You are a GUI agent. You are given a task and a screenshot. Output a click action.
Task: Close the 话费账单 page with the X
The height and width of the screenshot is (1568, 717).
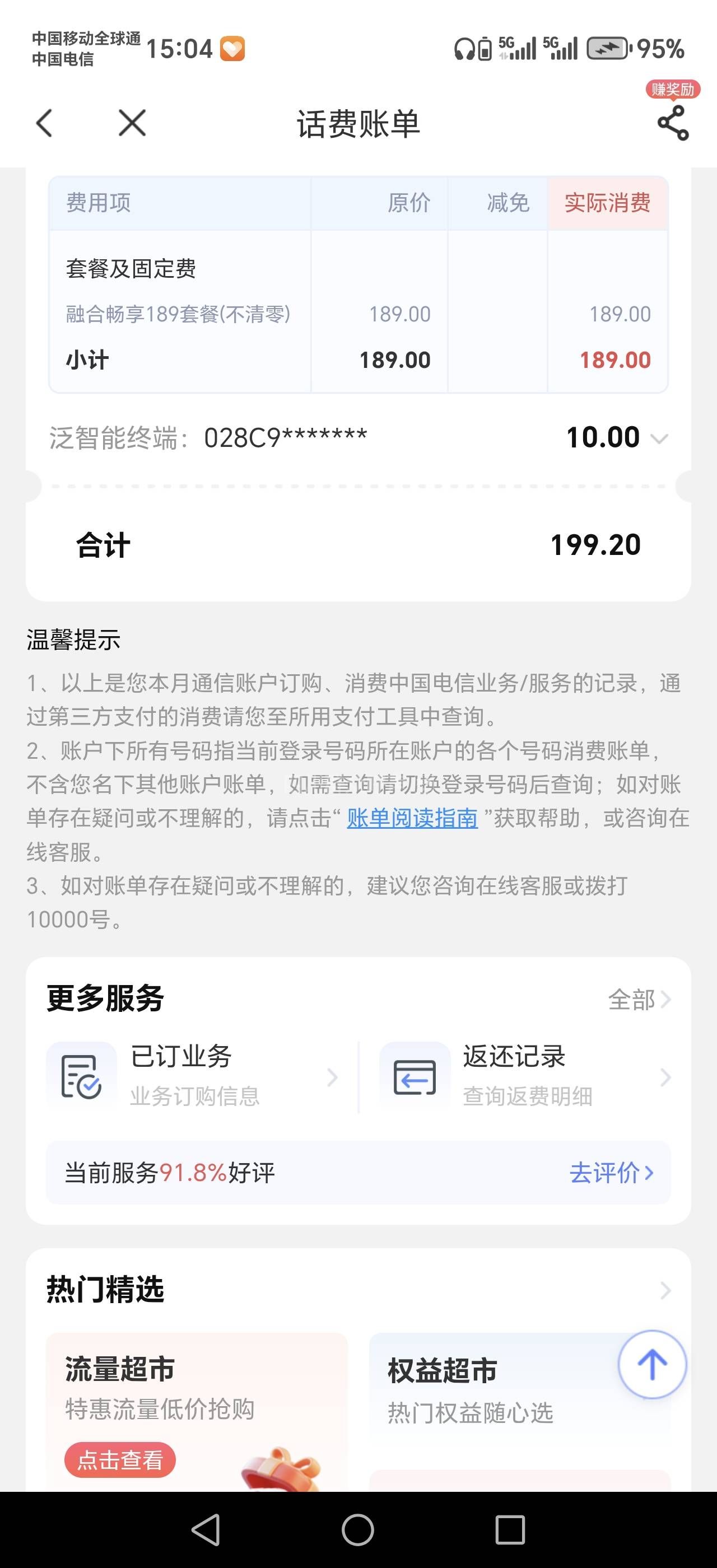pyautogui.click(x=132, y=124)
